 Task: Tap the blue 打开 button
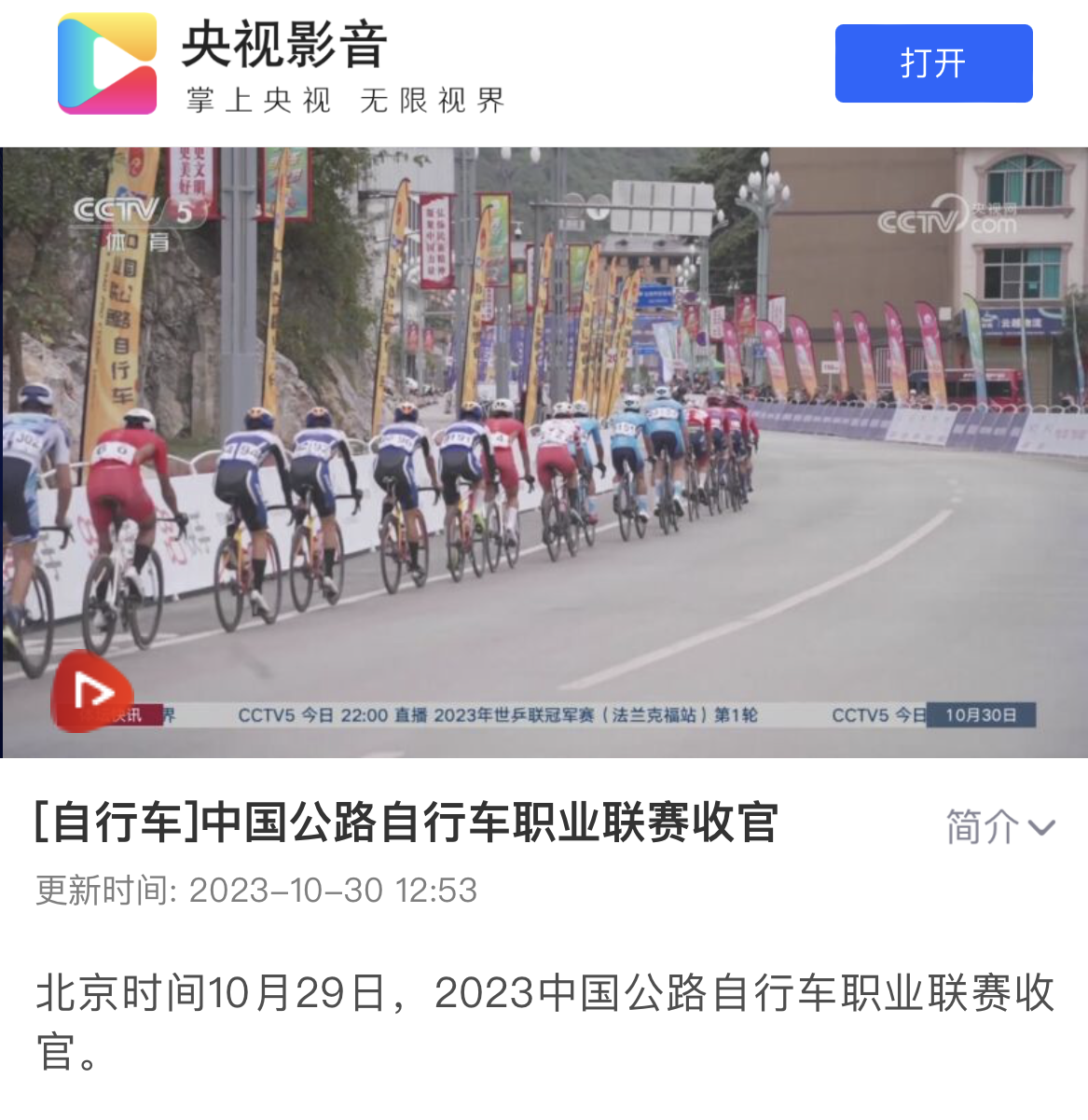click(x=933, y=63)
